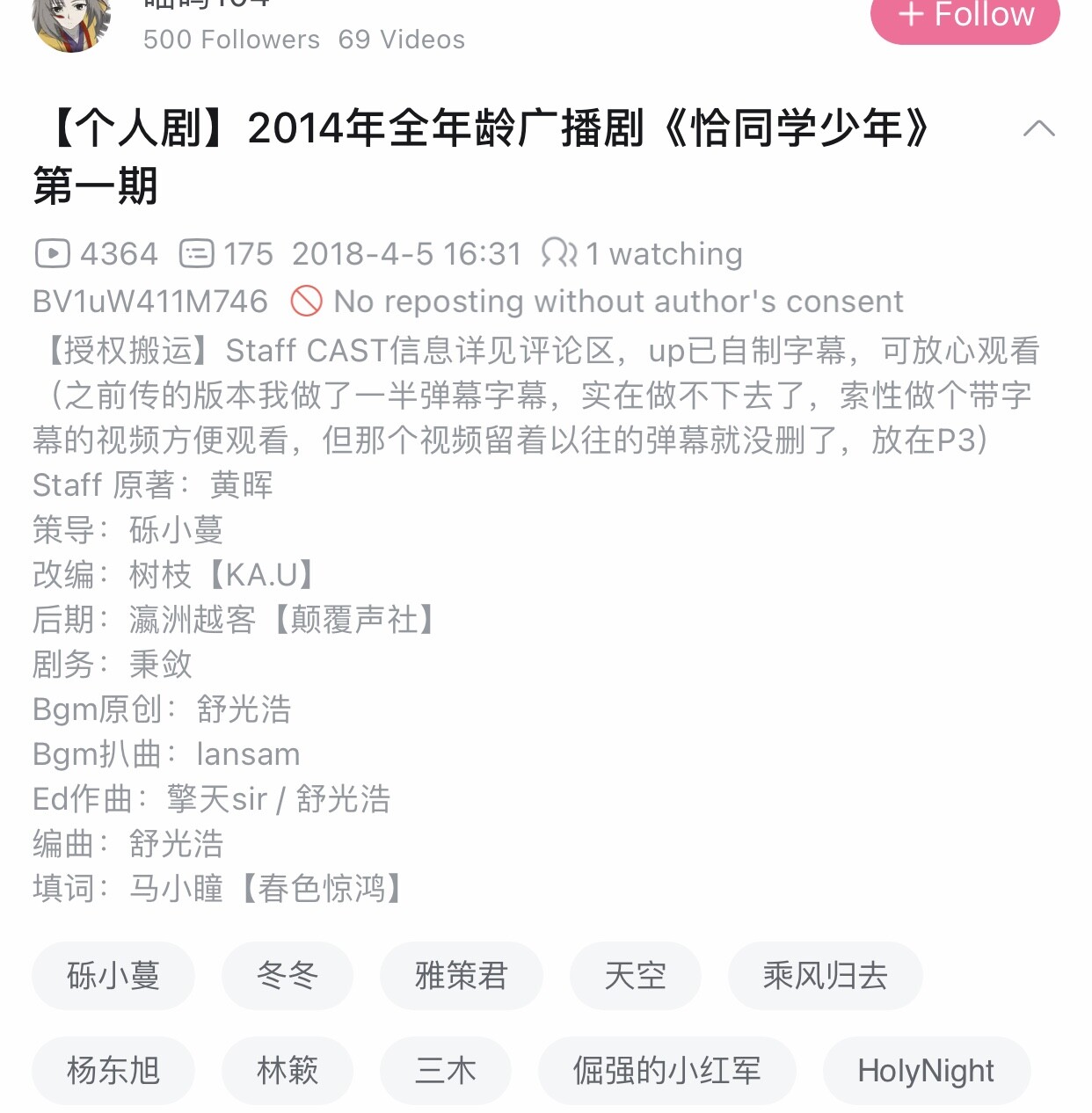The height and width of the screenshot is (1113, 1092).
Task: Collapse the video description chevron
Action: point(1038,129)
